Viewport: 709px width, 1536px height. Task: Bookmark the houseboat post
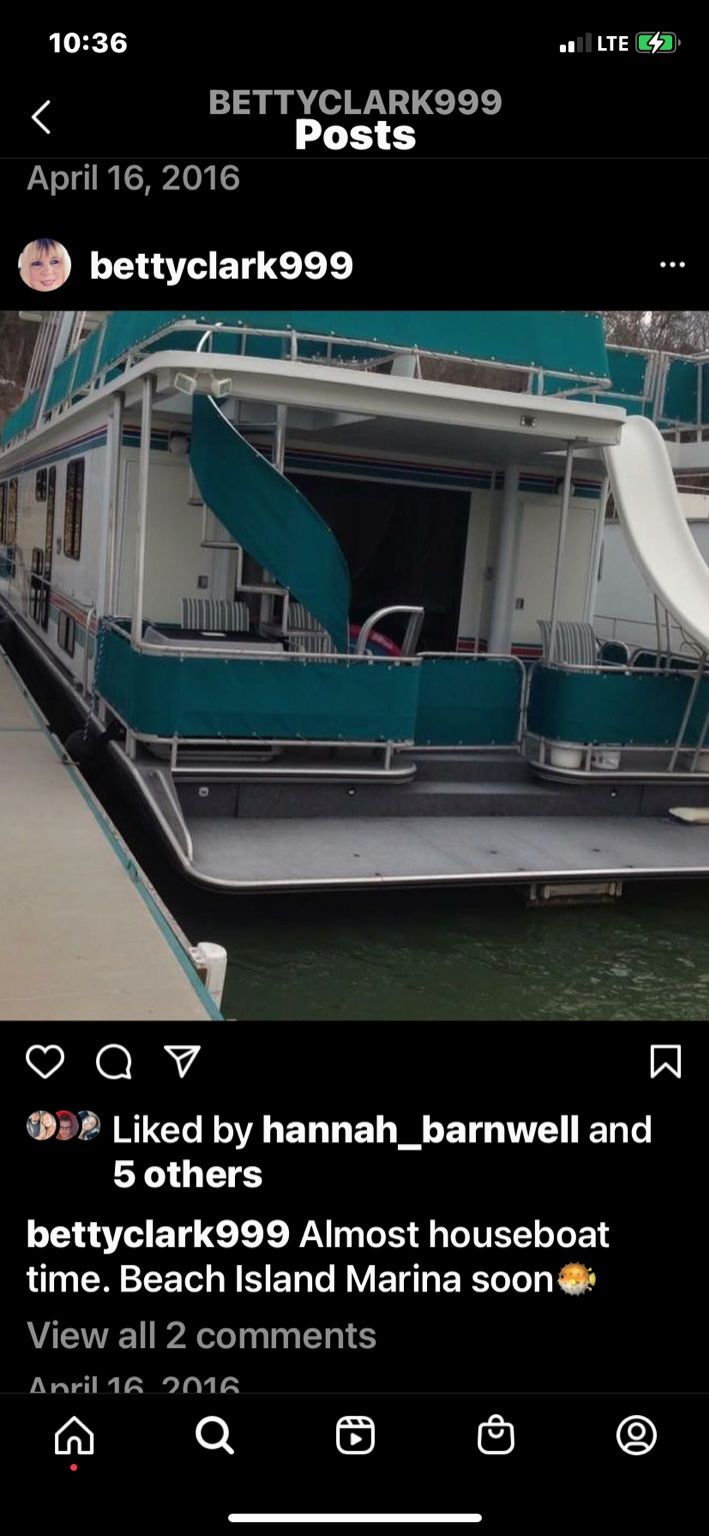pyautogui.click(x=665, y=1062)
